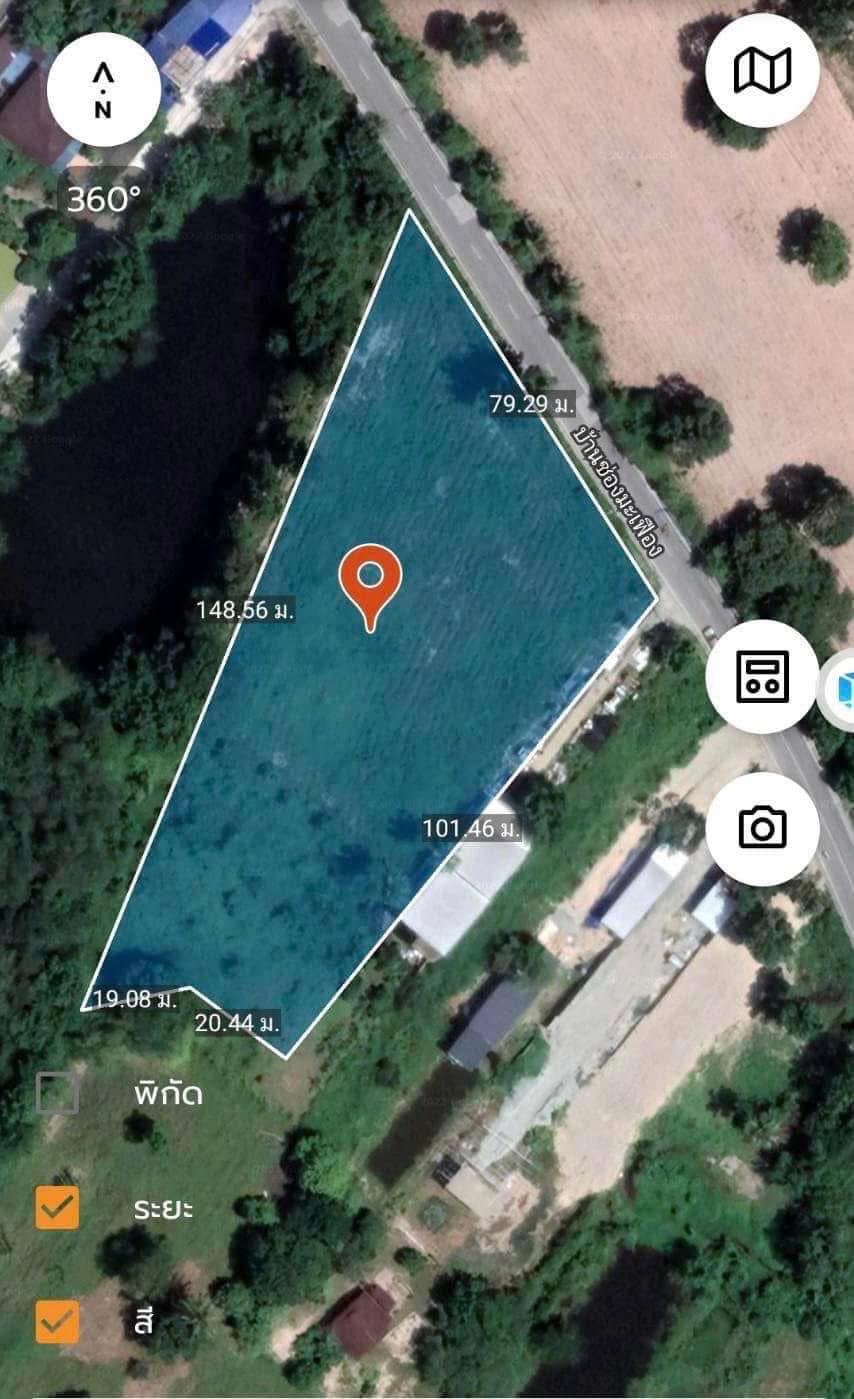Open the partially hidden blue cube button
This screenshot has width=854, height=1399.
(x=838, y=690)
